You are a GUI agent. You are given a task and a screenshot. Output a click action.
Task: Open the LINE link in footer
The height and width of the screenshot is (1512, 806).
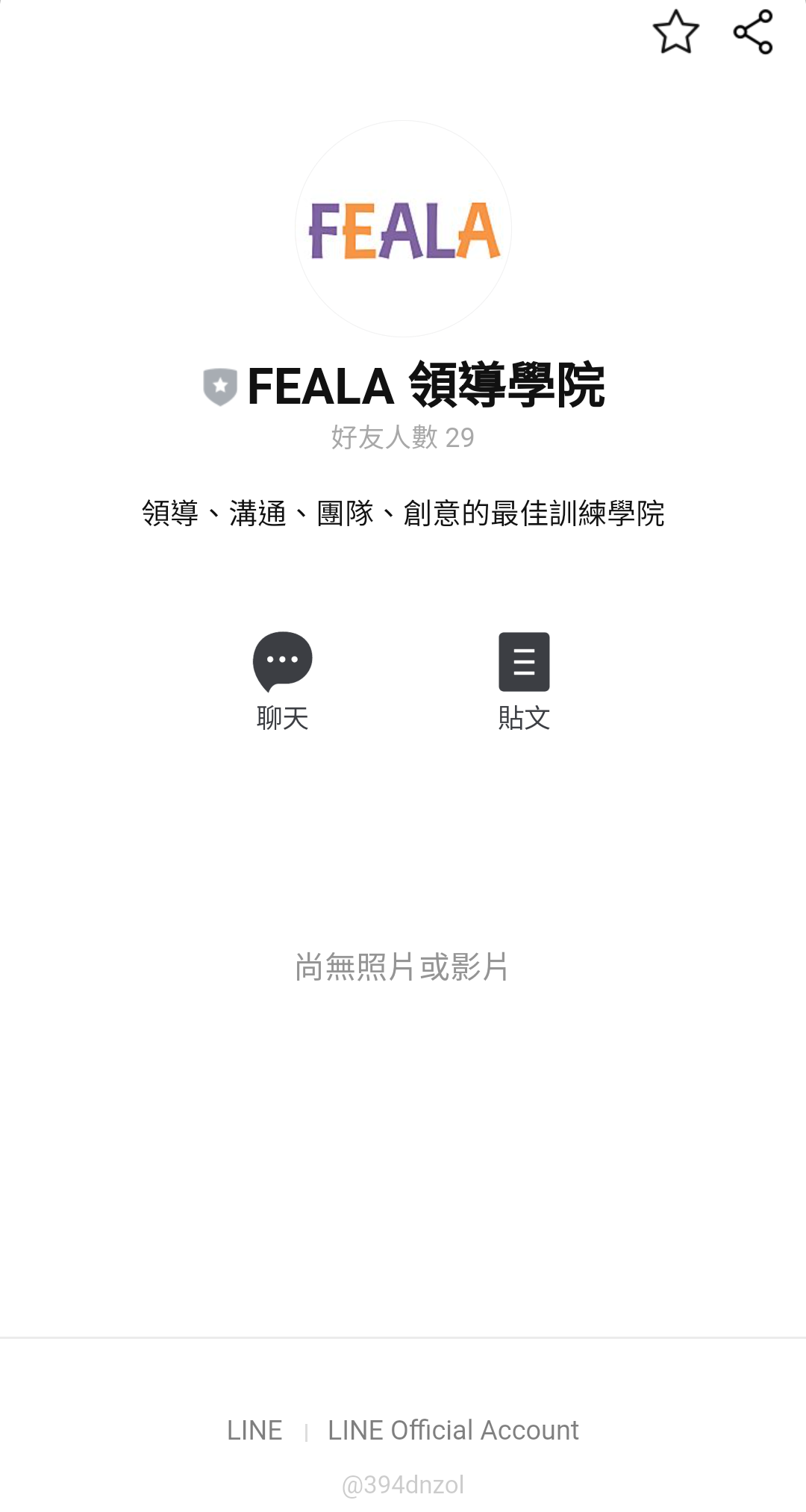point(254,1430)
